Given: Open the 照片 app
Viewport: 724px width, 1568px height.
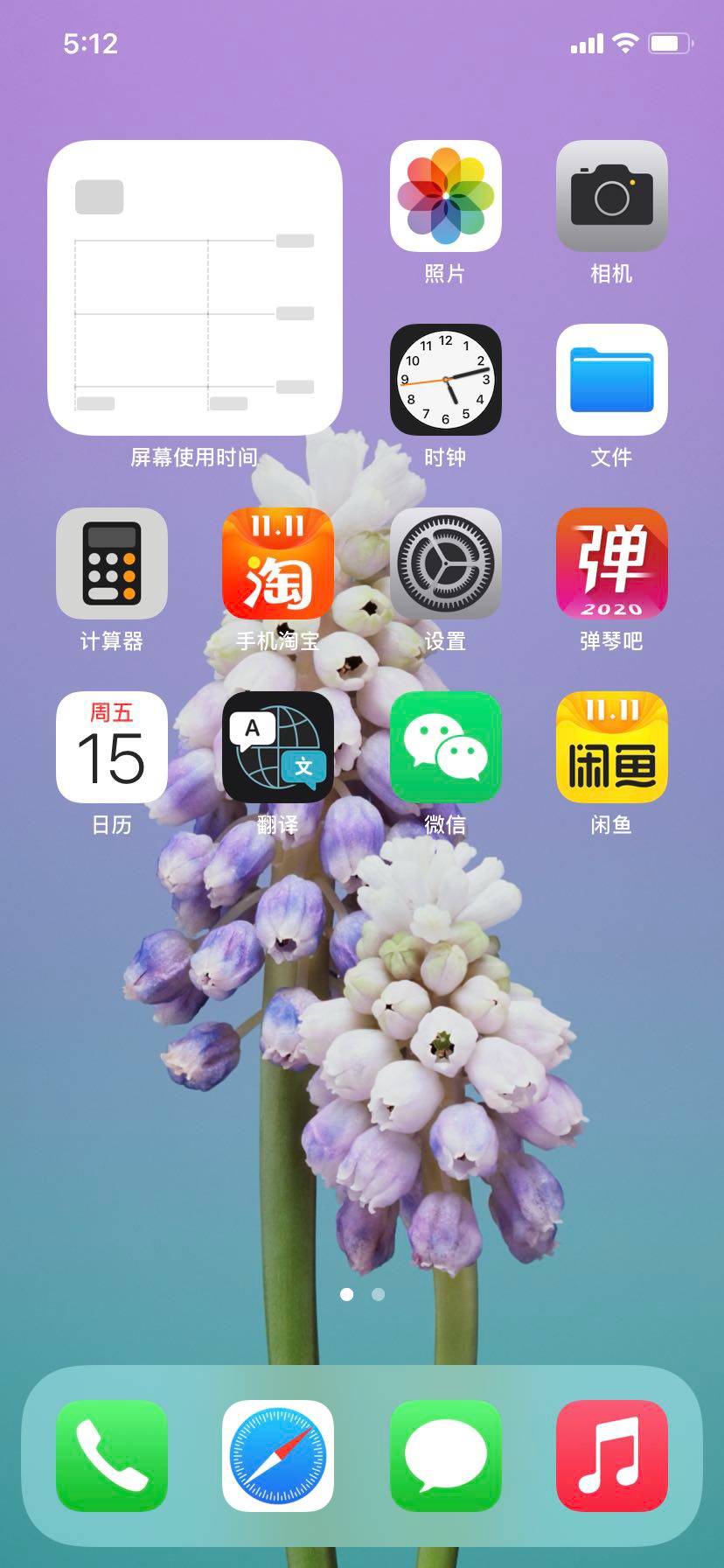Looking at the screenshot, I should click(x=445, y=196).
